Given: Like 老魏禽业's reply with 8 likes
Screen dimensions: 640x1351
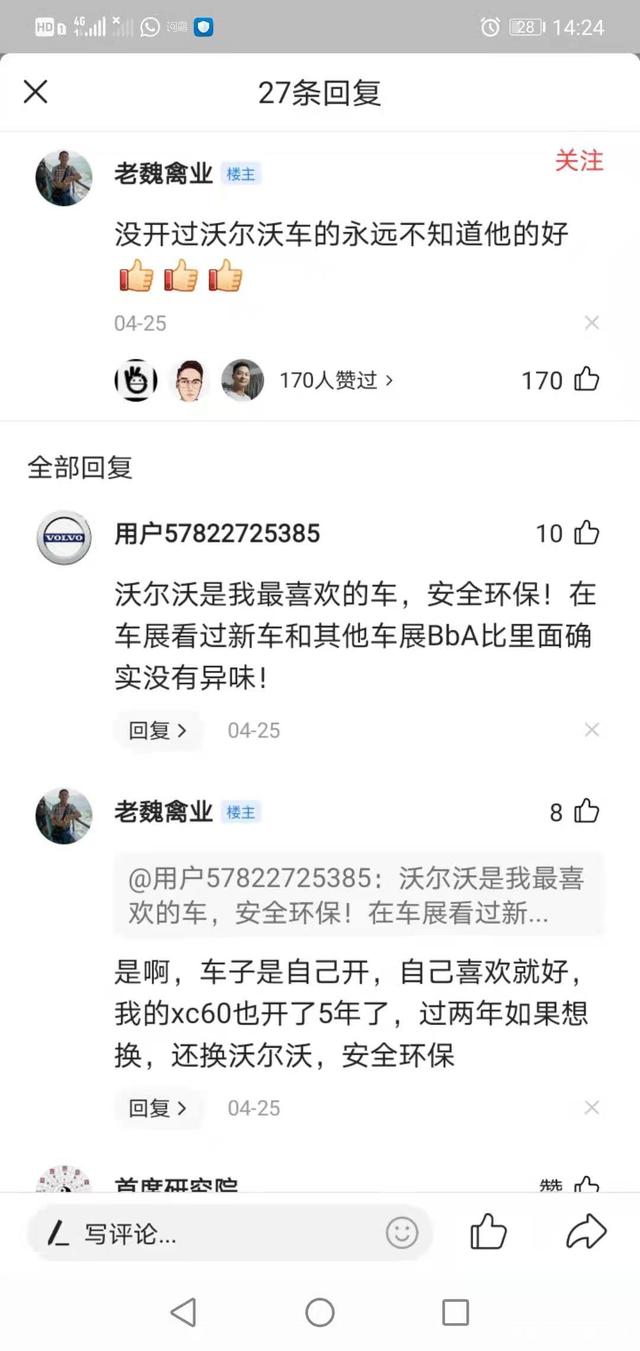Looking at the screenshot, I should click(586, 812).
